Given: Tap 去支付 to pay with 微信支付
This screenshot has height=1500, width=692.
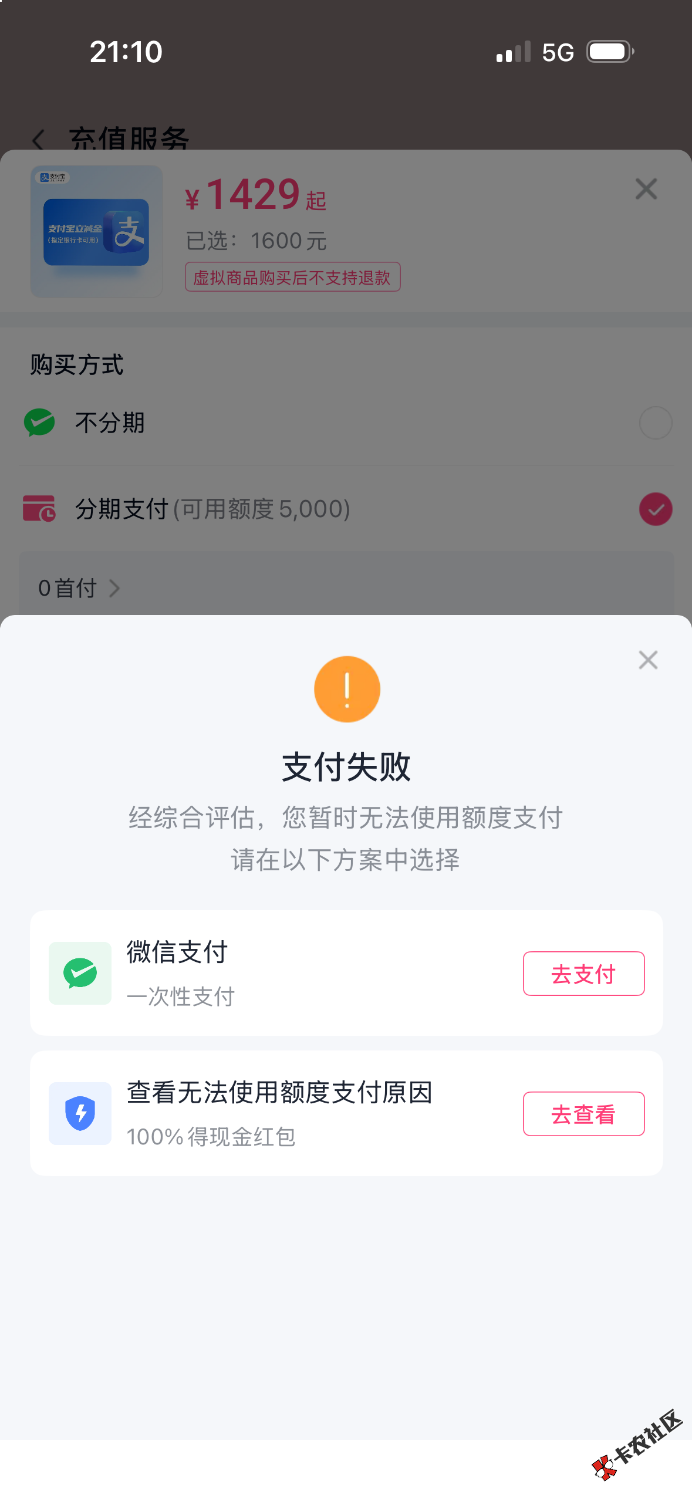Looking at the screenshot, I should [x=583, y=974].
